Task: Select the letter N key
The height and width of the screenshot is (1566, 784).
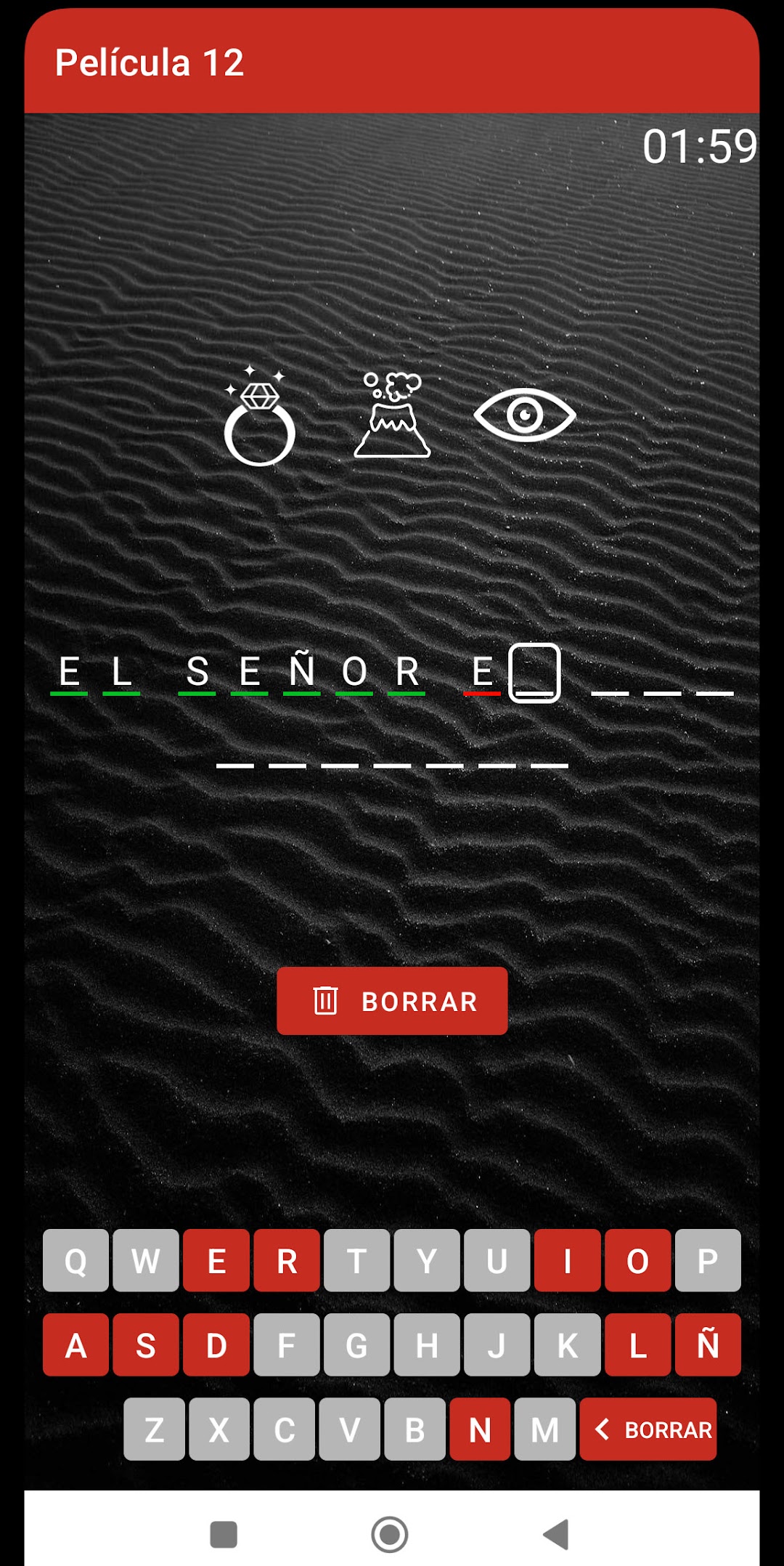Action: [x=480, y=1429]
